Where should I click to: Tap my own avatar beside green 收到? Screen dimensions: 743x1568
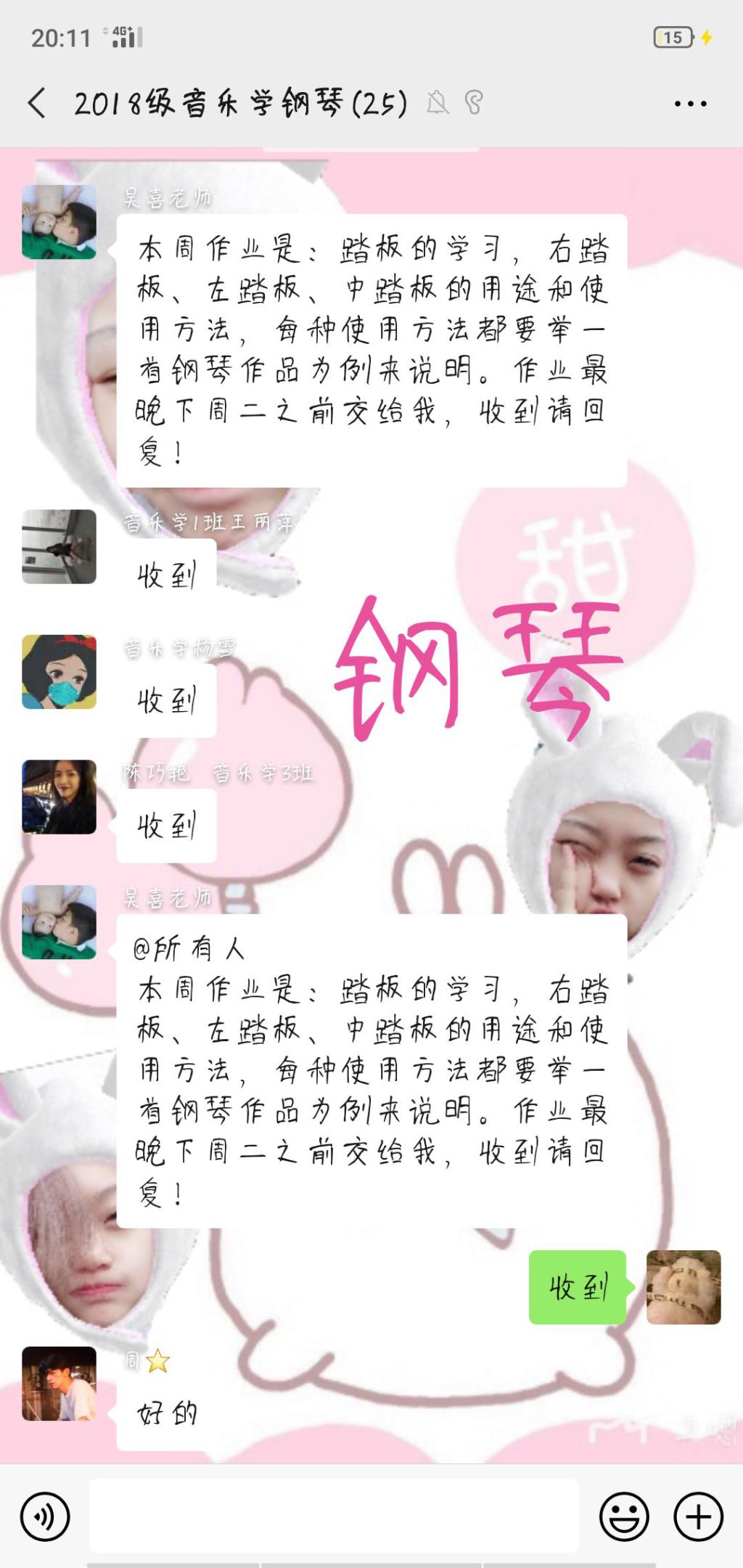(683, 1287)
